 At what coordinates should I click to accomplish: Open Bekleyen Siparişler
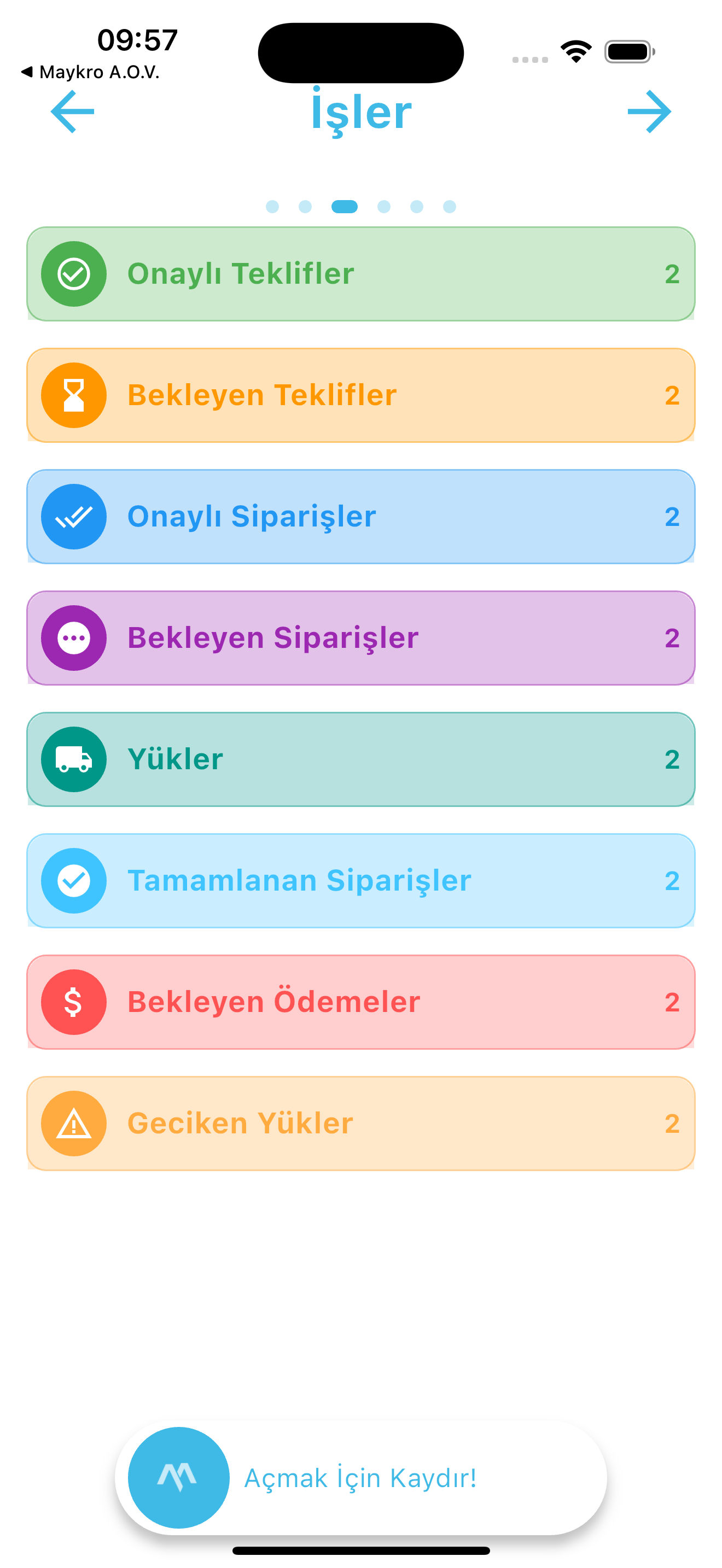(361, 638)
